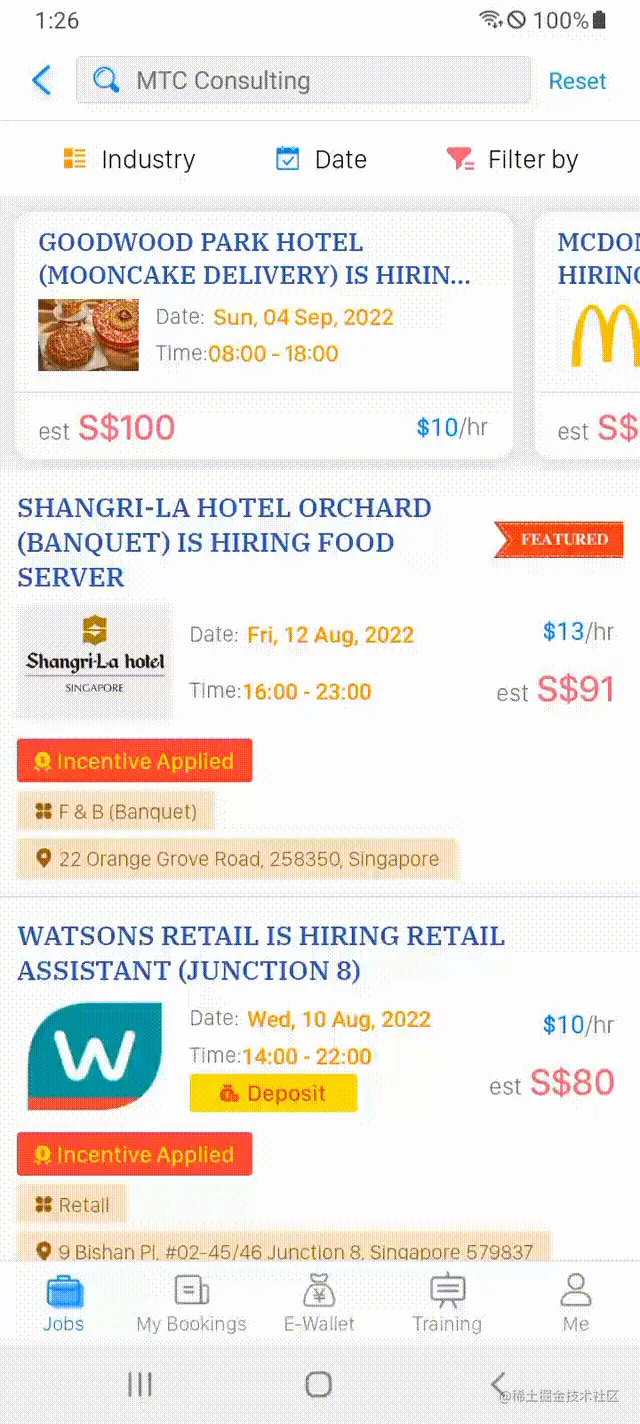Go to the Training tab
The image size is (640, 1424).
pos(447,1304)
